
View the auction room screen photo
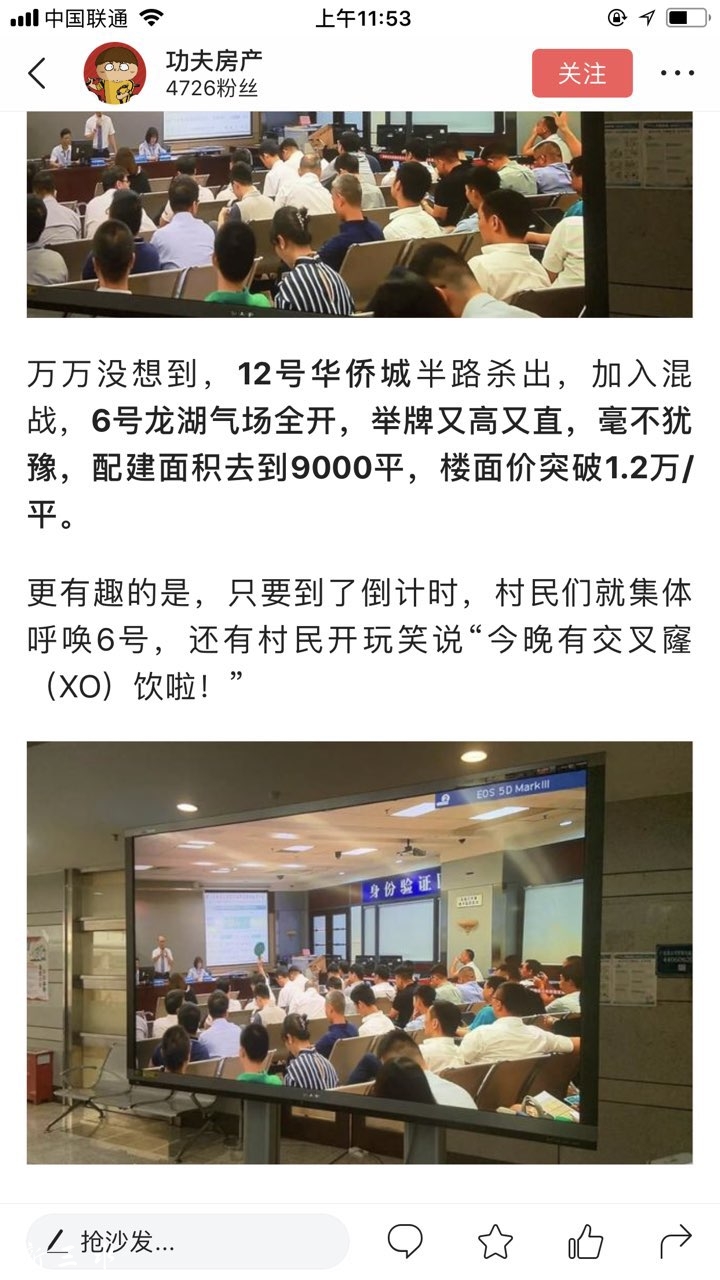pyautogui.click(x=360, y=952)
